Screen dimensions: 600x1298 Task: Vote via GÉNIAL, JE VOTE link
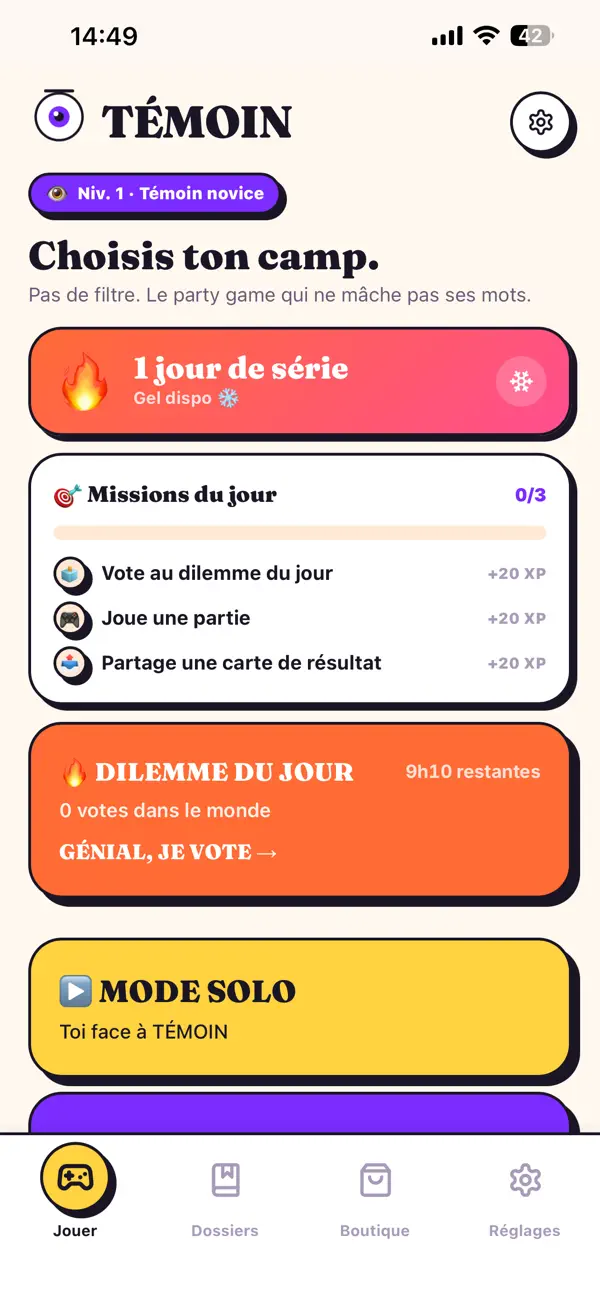coord(169,852)
